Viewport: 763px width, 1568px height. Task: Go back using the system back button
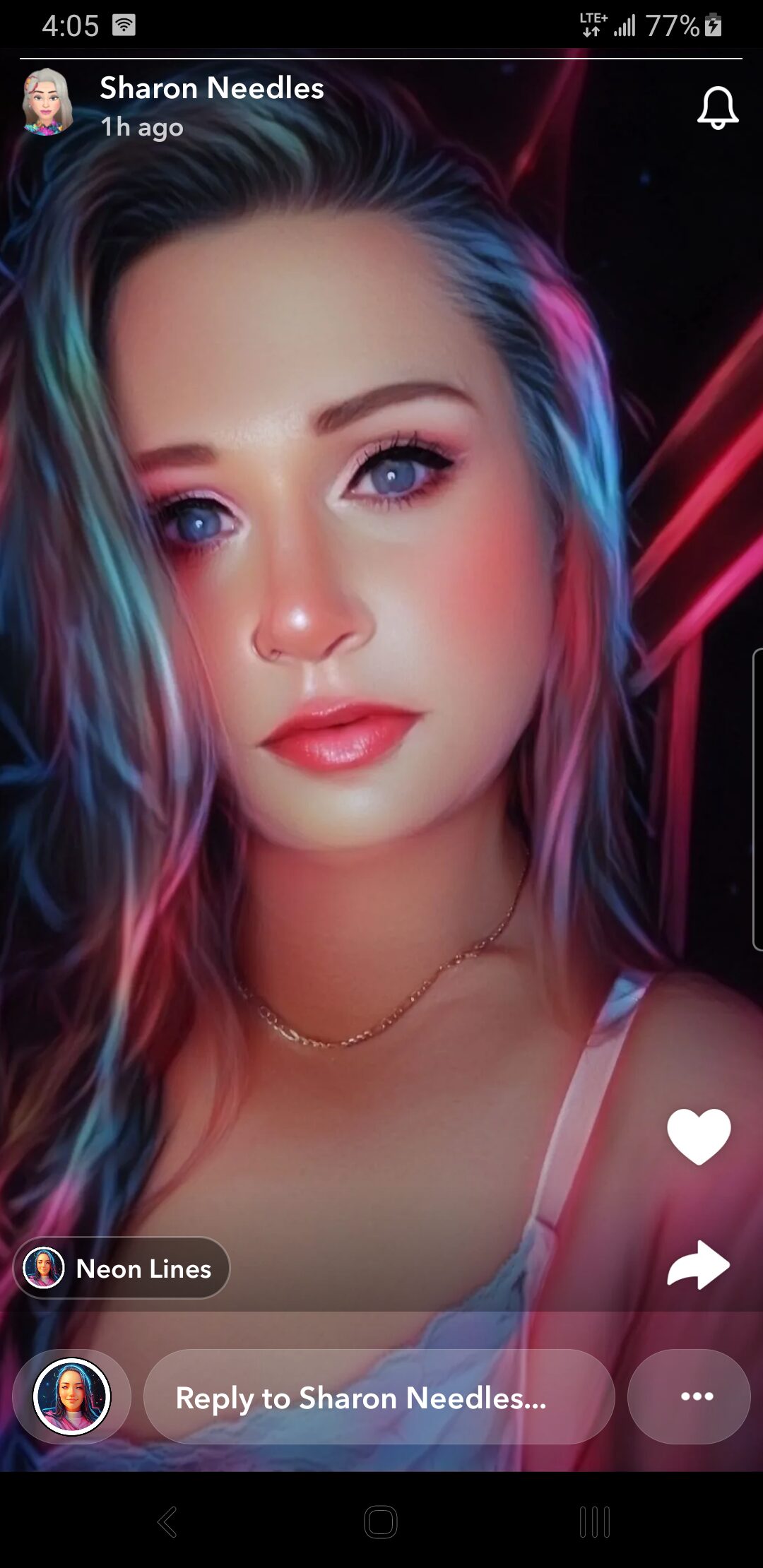tap(167, 1521)
